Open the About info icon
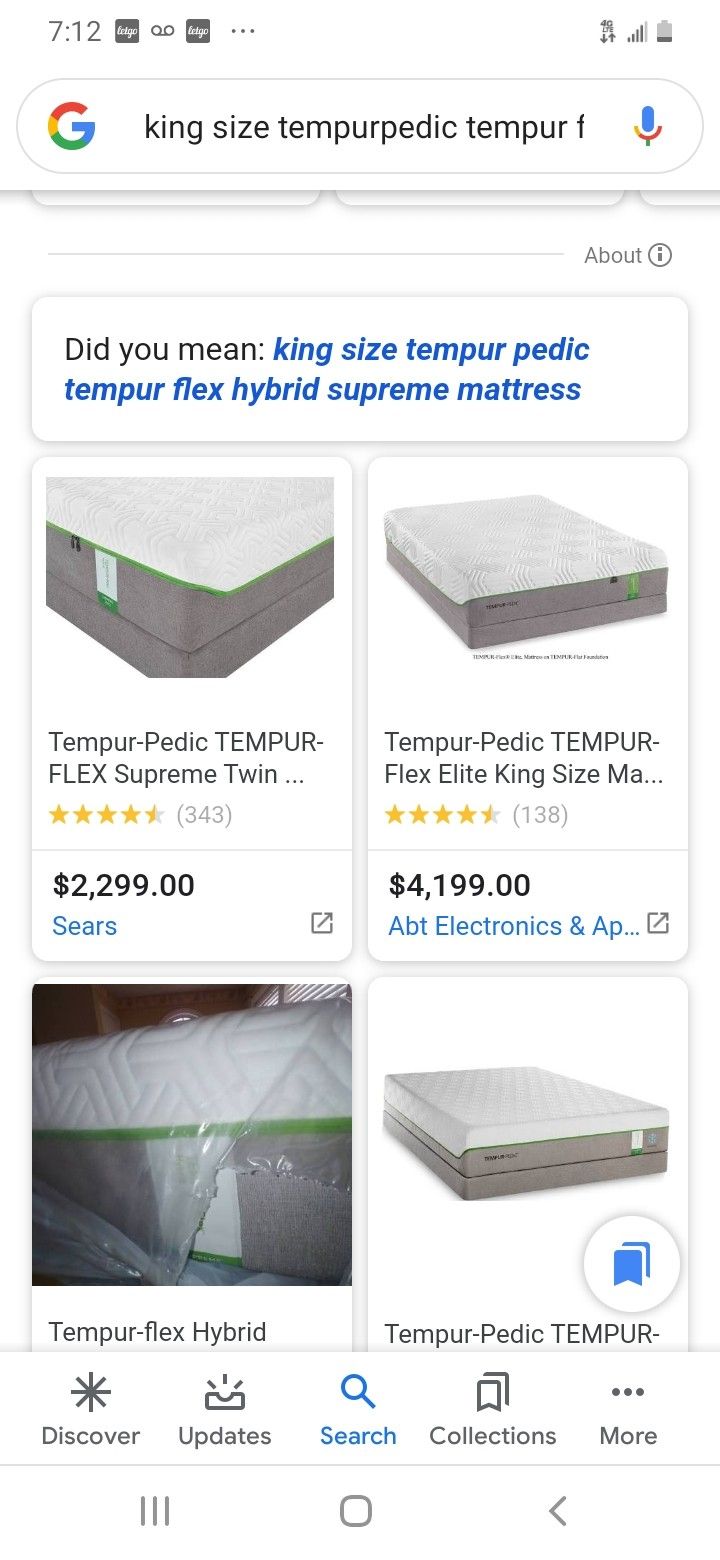Image resolution: width=720 pixels, height=1560 pixels. (659, 255)
